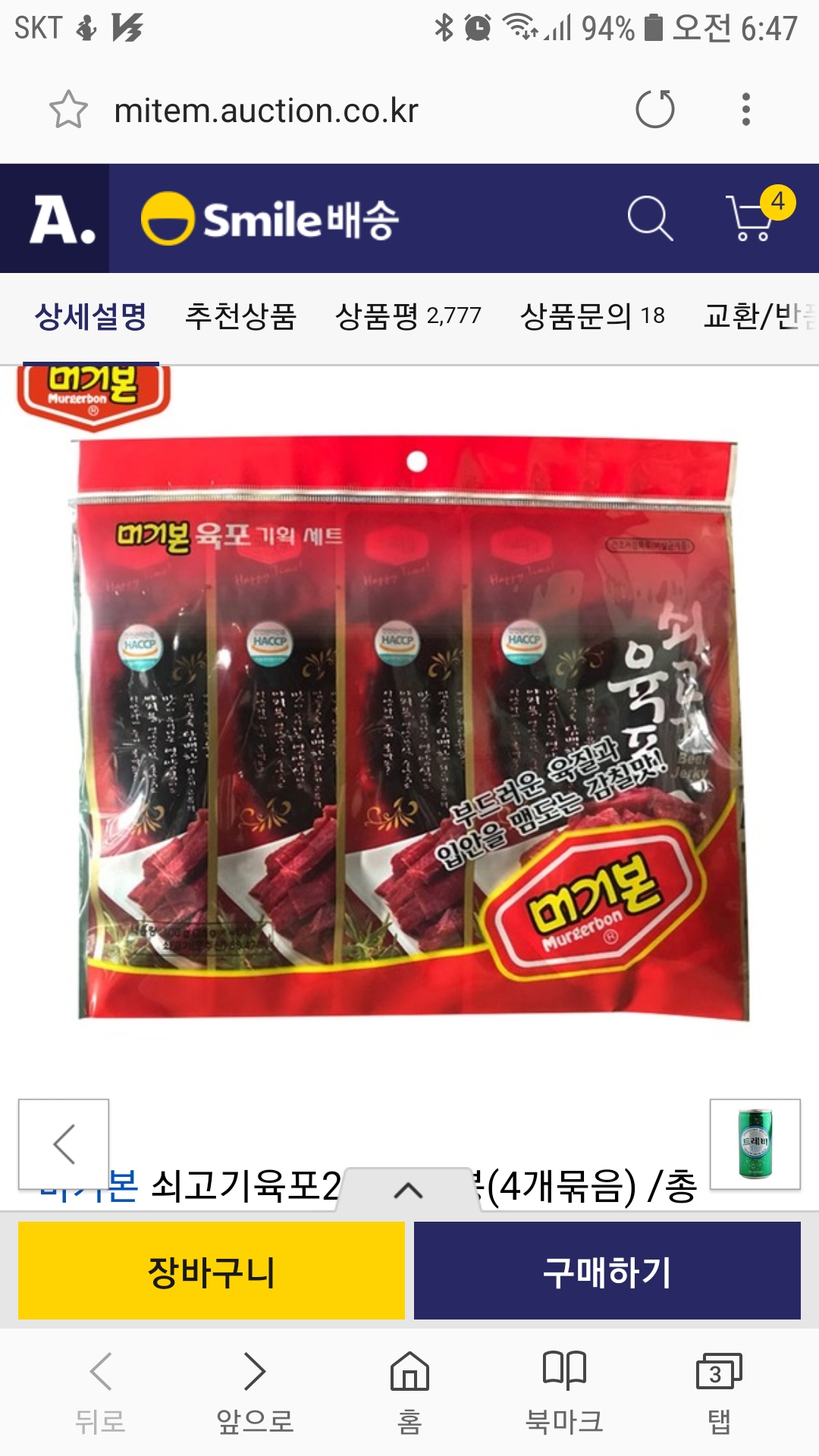Switch to the 교환/반품 tab
Image resolution: width=819 pixels, height=1456 pixels.
758,317
